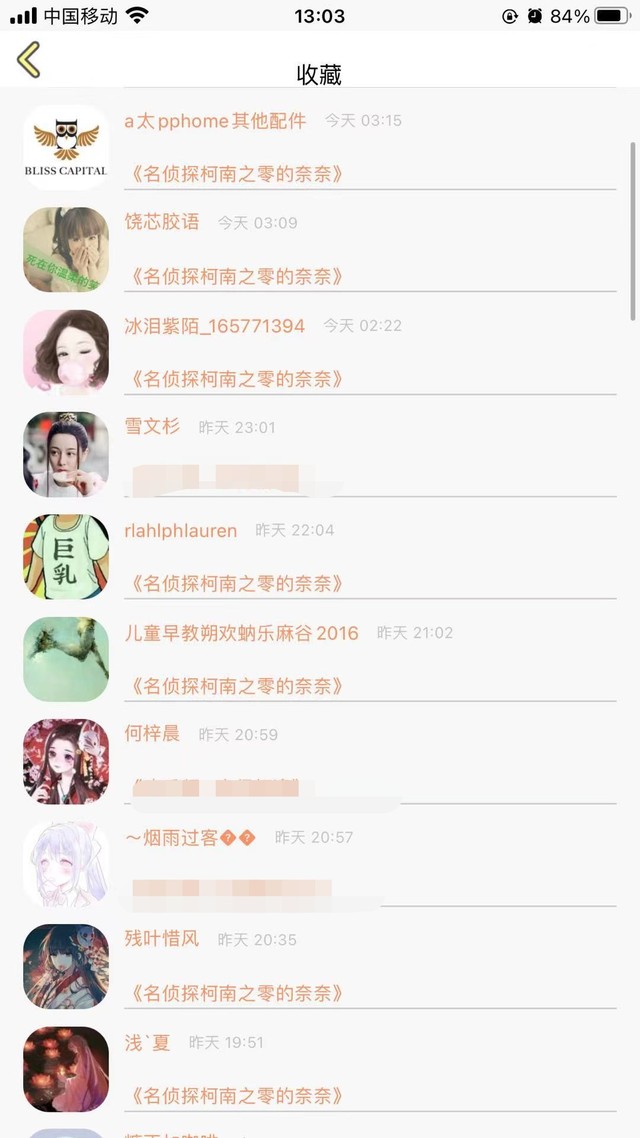
Task: Go back using the yellow arrow
Action: [29, 60]
